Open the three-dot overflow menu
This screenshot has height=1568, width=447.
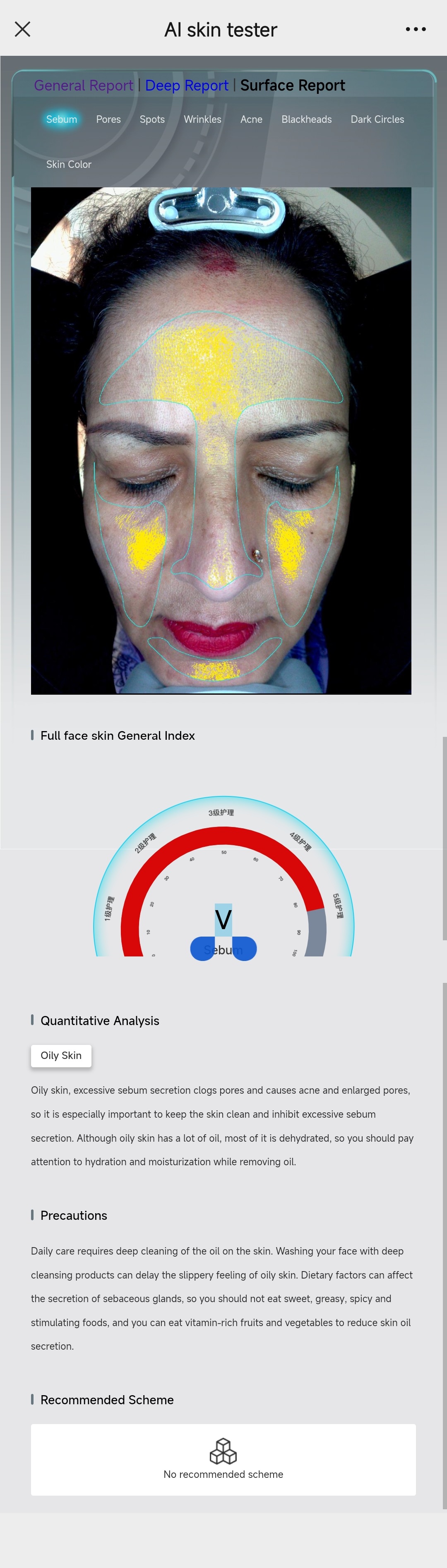point(415,29)
